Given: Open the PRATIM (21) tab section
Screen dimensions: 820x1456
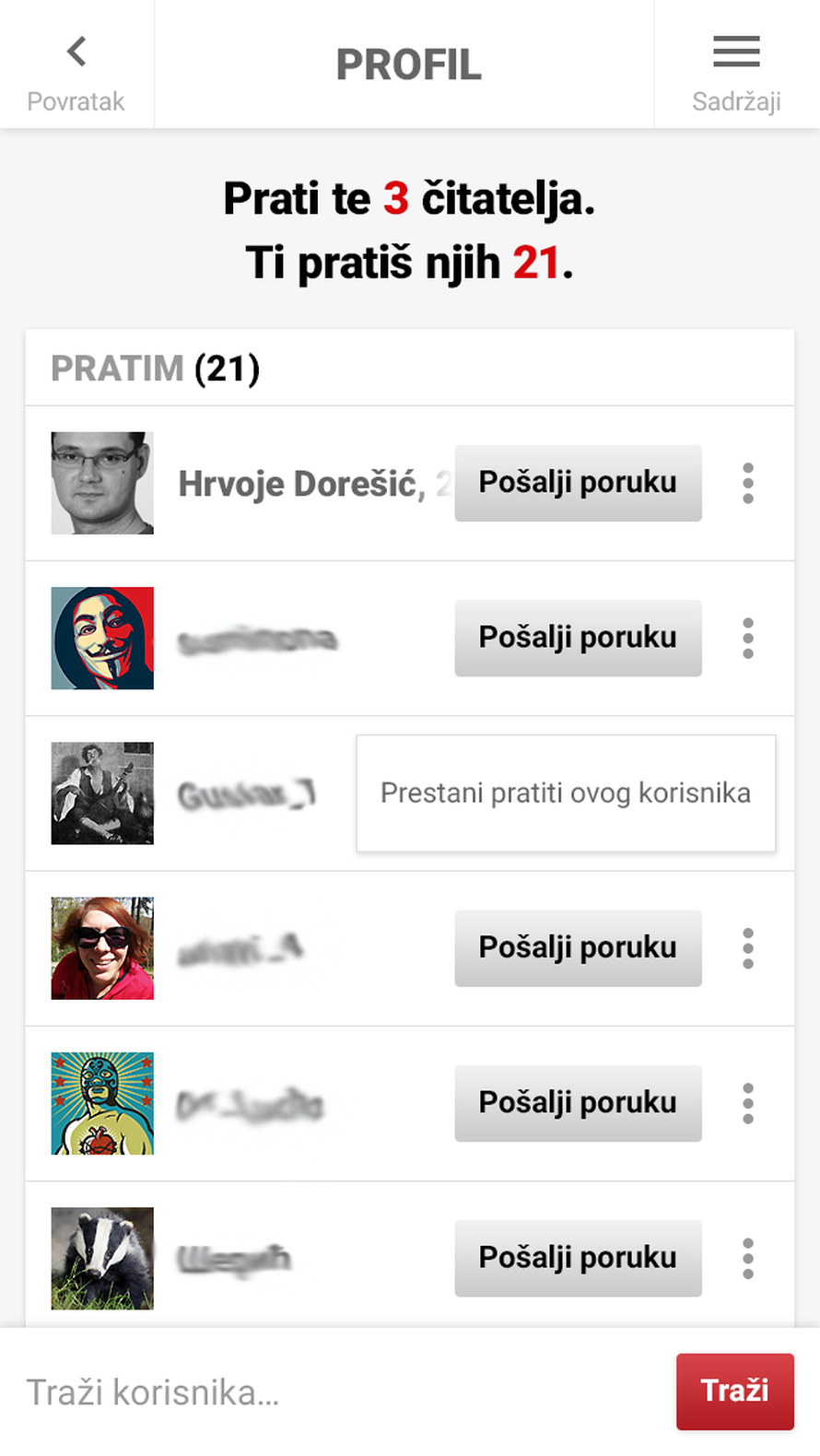Looking at the screenshot, I should coord(156,368).
